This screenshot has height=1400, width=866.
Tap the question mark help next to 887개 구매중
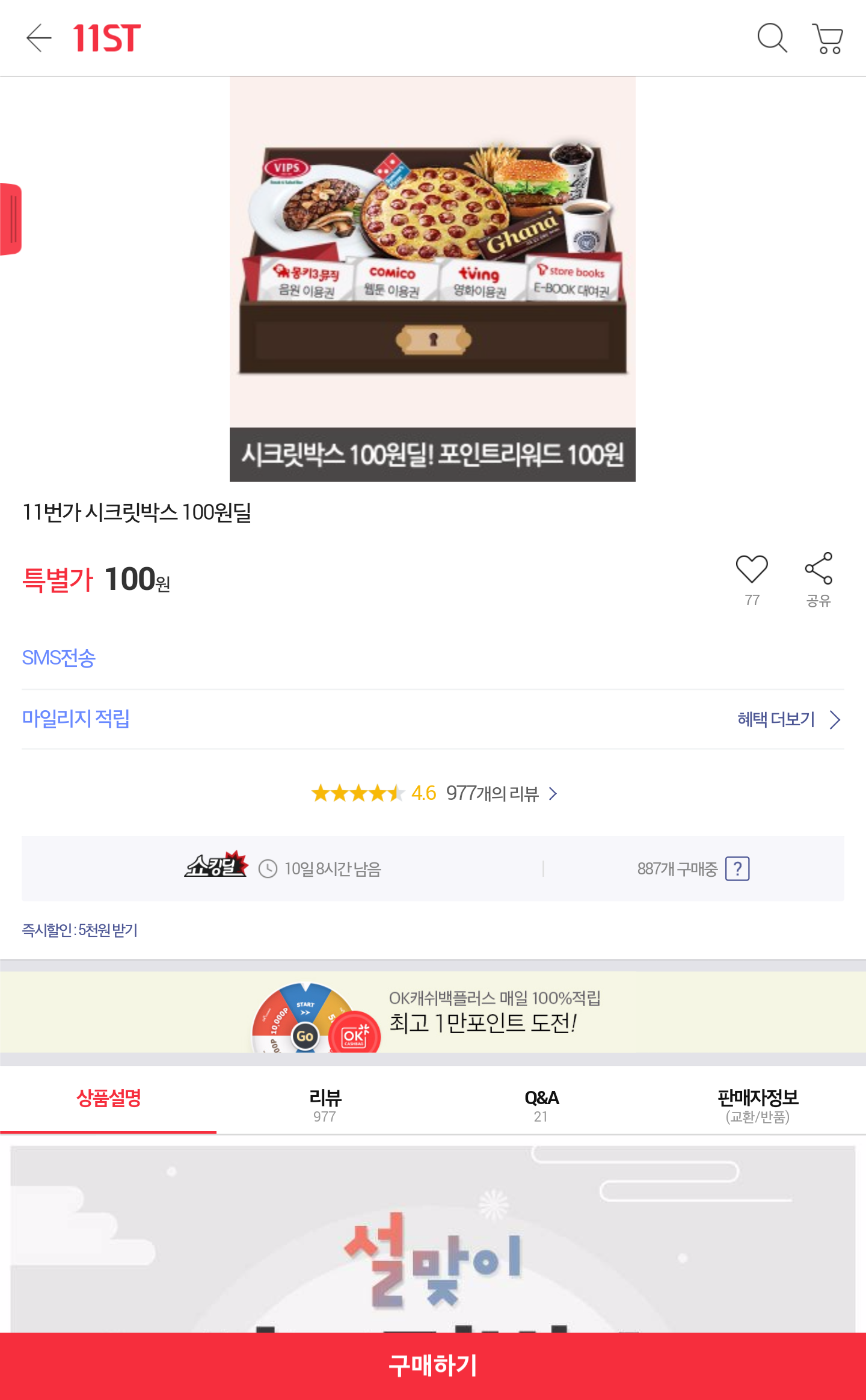737,868
